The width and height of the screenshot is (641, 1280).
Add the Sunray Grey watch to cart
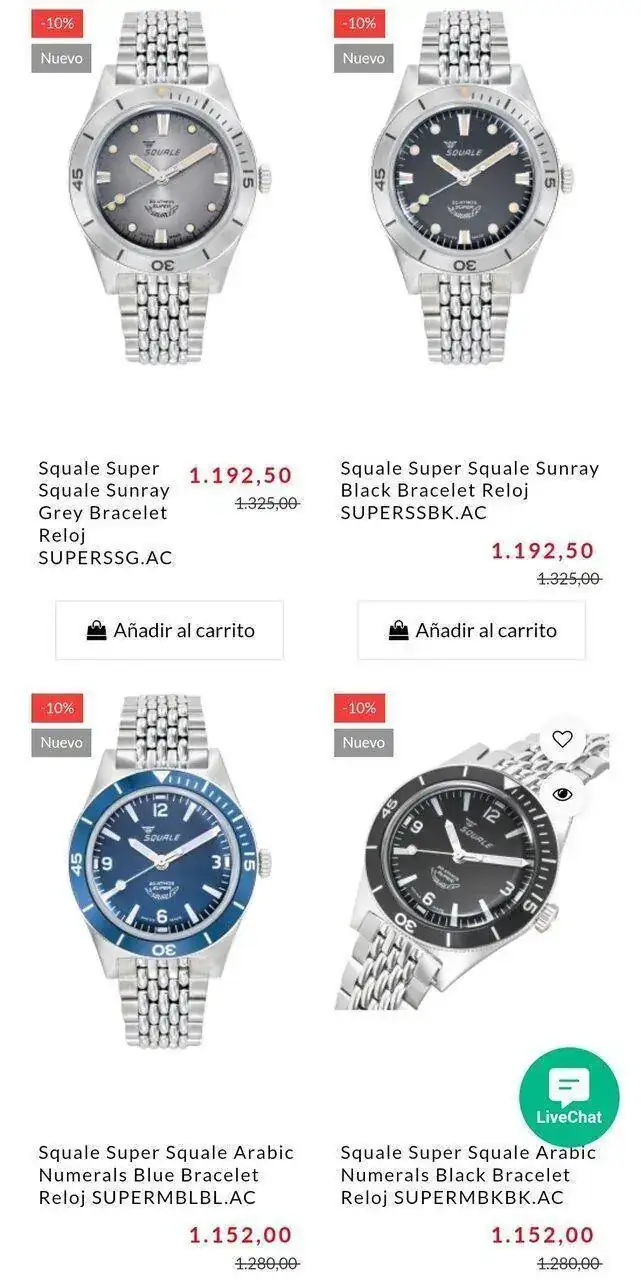pyautogui.click(x=169, y=630)
